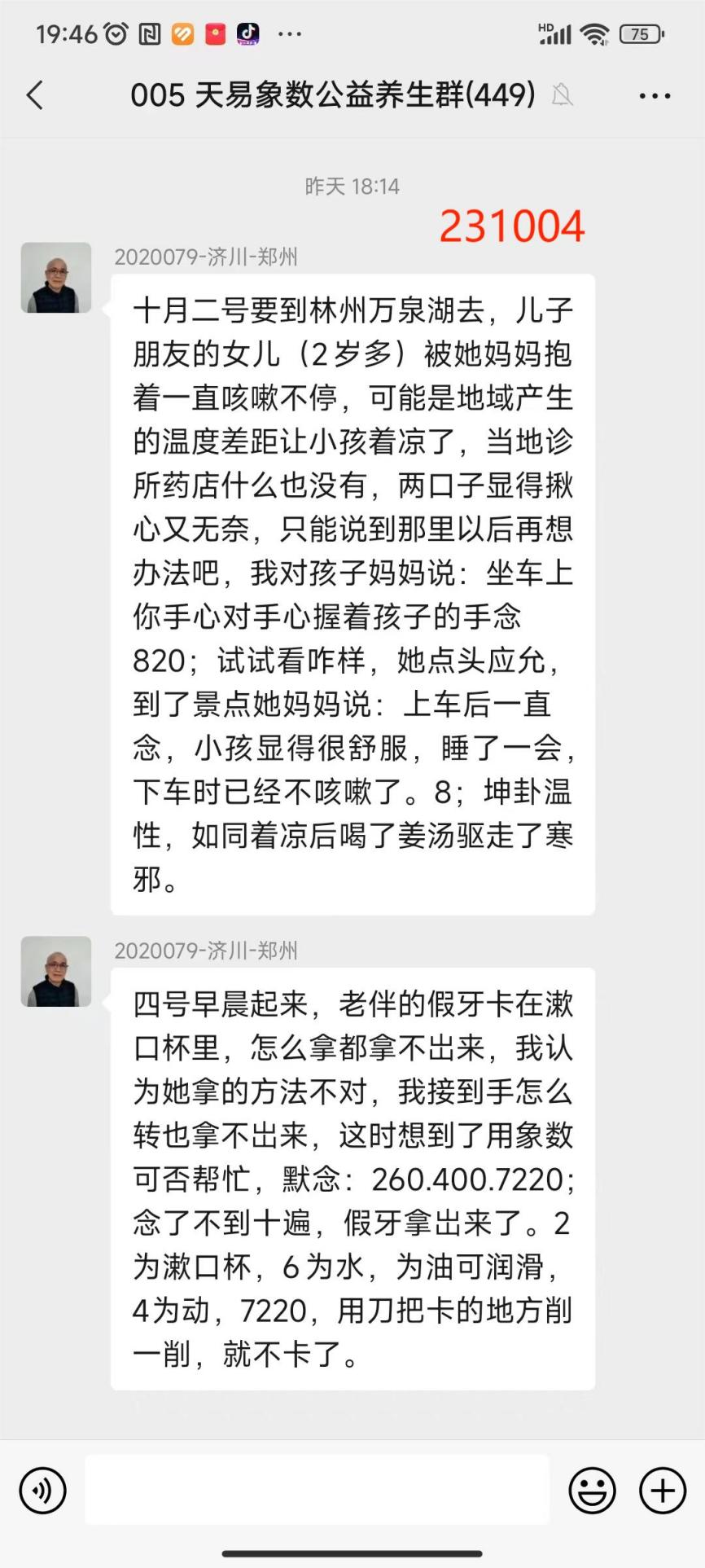This screenshot has height=1568, width=705.
Task: Focus the message text field
Action: pos(317,1490)
